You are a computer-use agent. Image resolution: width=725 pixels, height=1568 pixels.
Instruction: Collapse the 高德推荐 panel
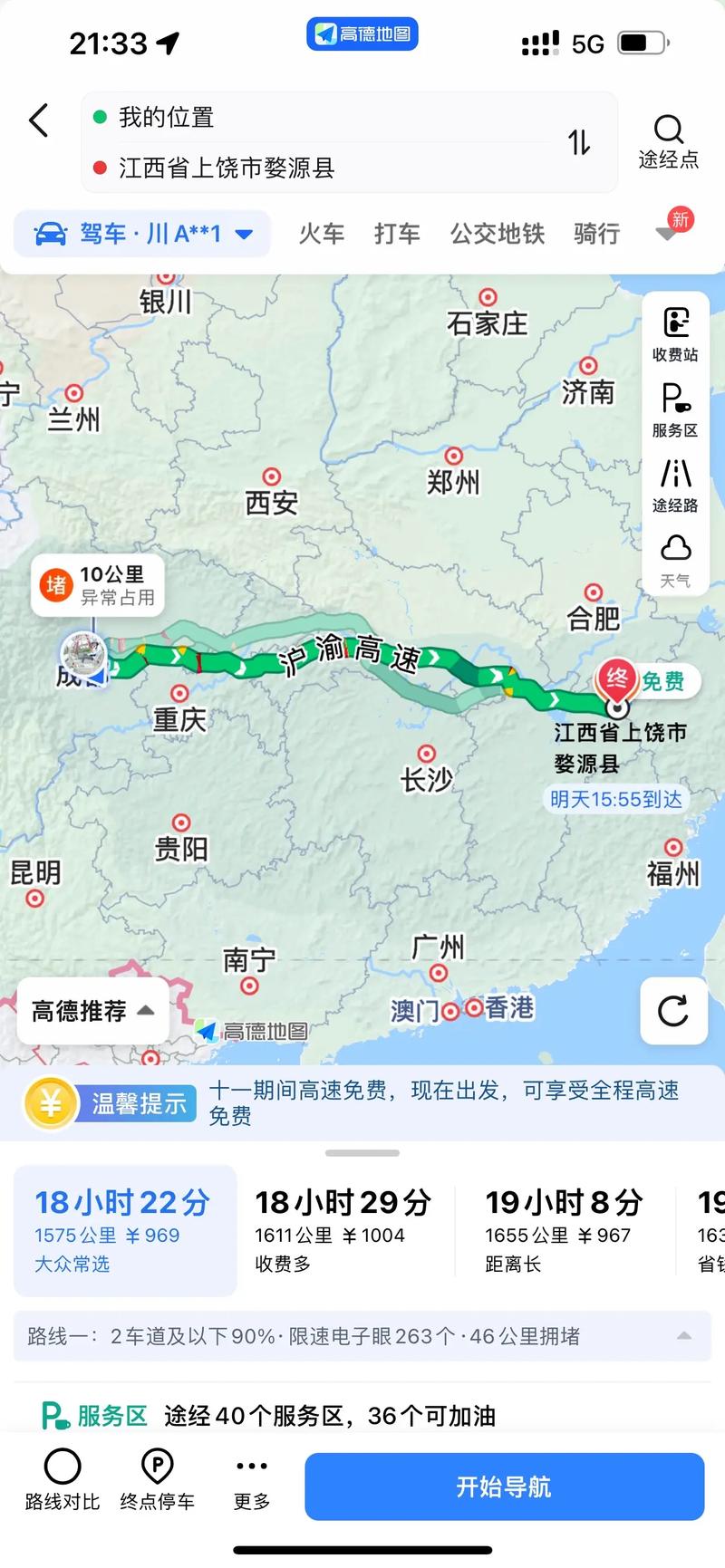click(91, 1010)
